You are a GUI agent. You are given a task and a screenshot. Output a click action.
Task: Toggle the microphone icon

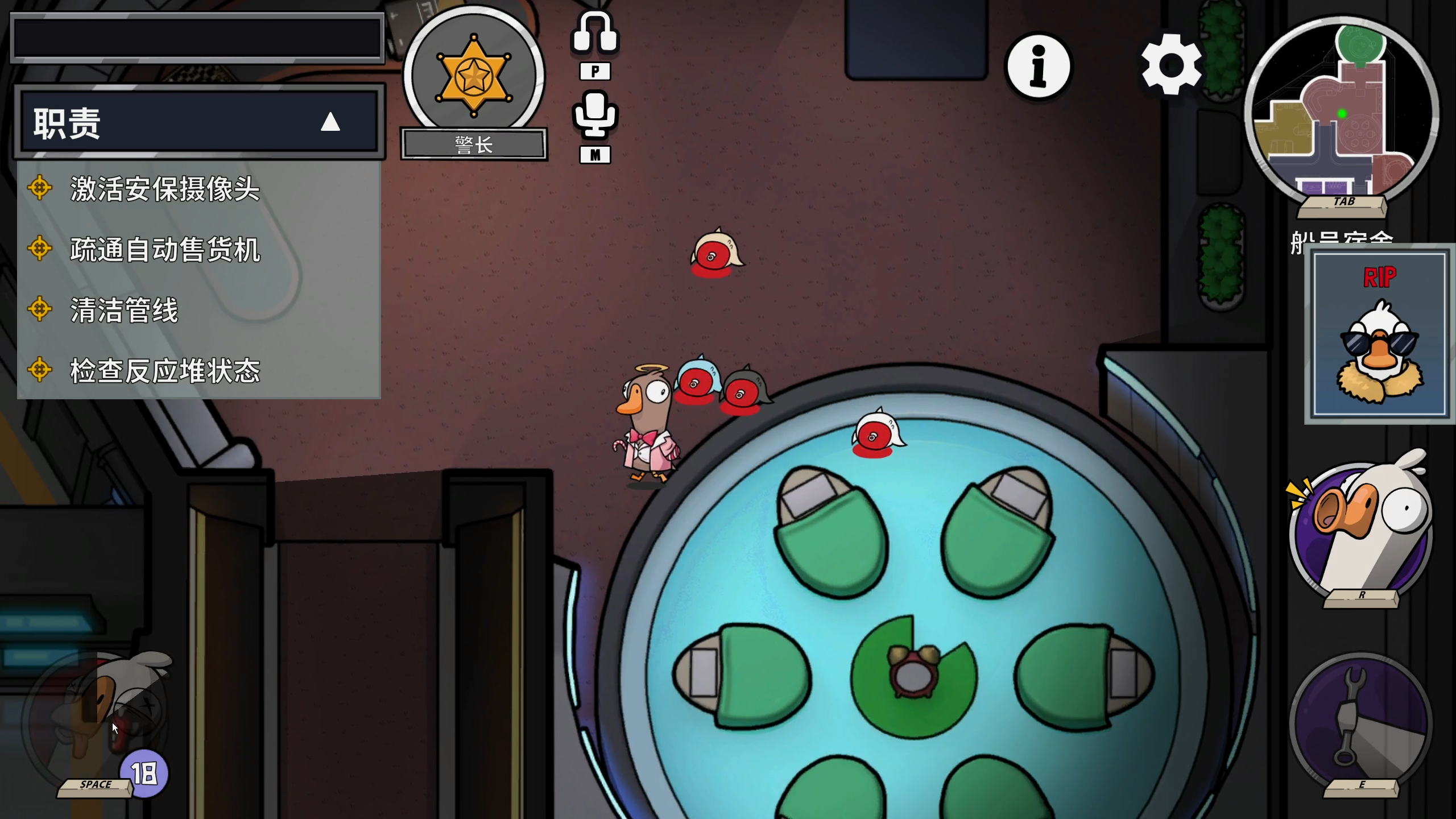594,115
